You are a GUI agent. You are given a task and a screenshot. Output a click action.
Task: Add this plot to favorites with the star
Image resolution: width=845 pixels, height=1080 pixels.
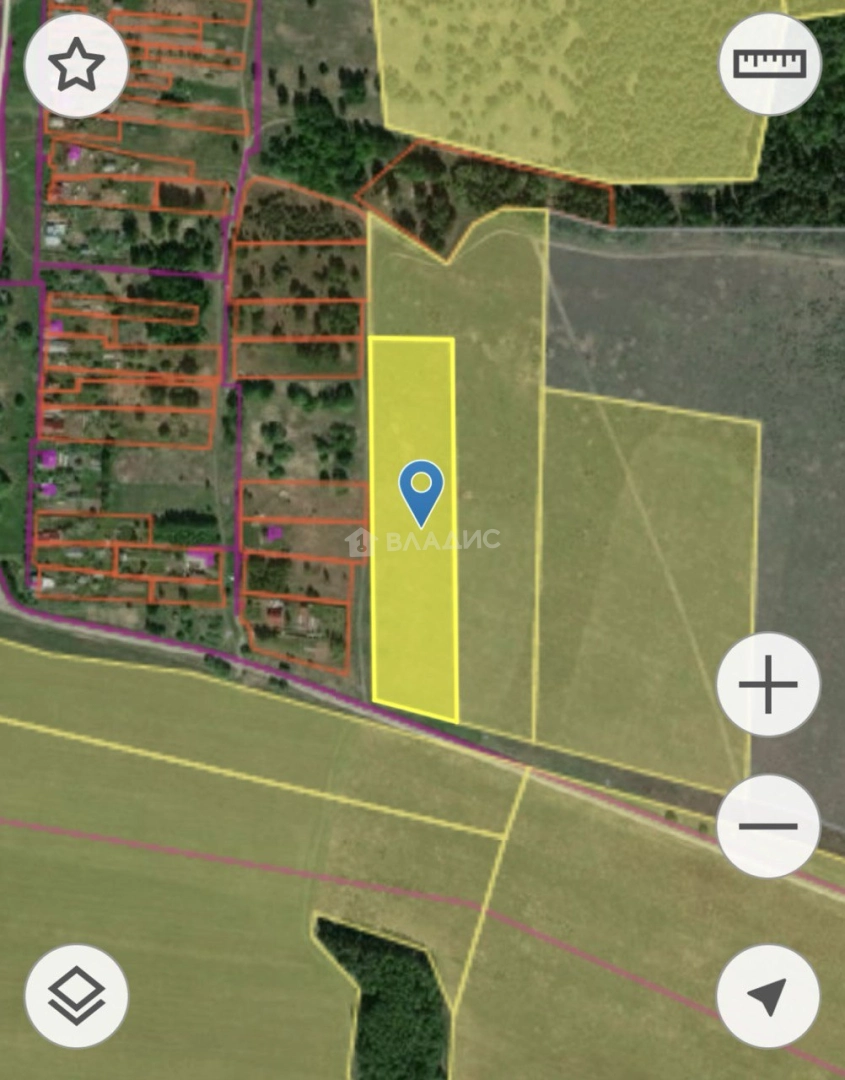pos(76,66)
